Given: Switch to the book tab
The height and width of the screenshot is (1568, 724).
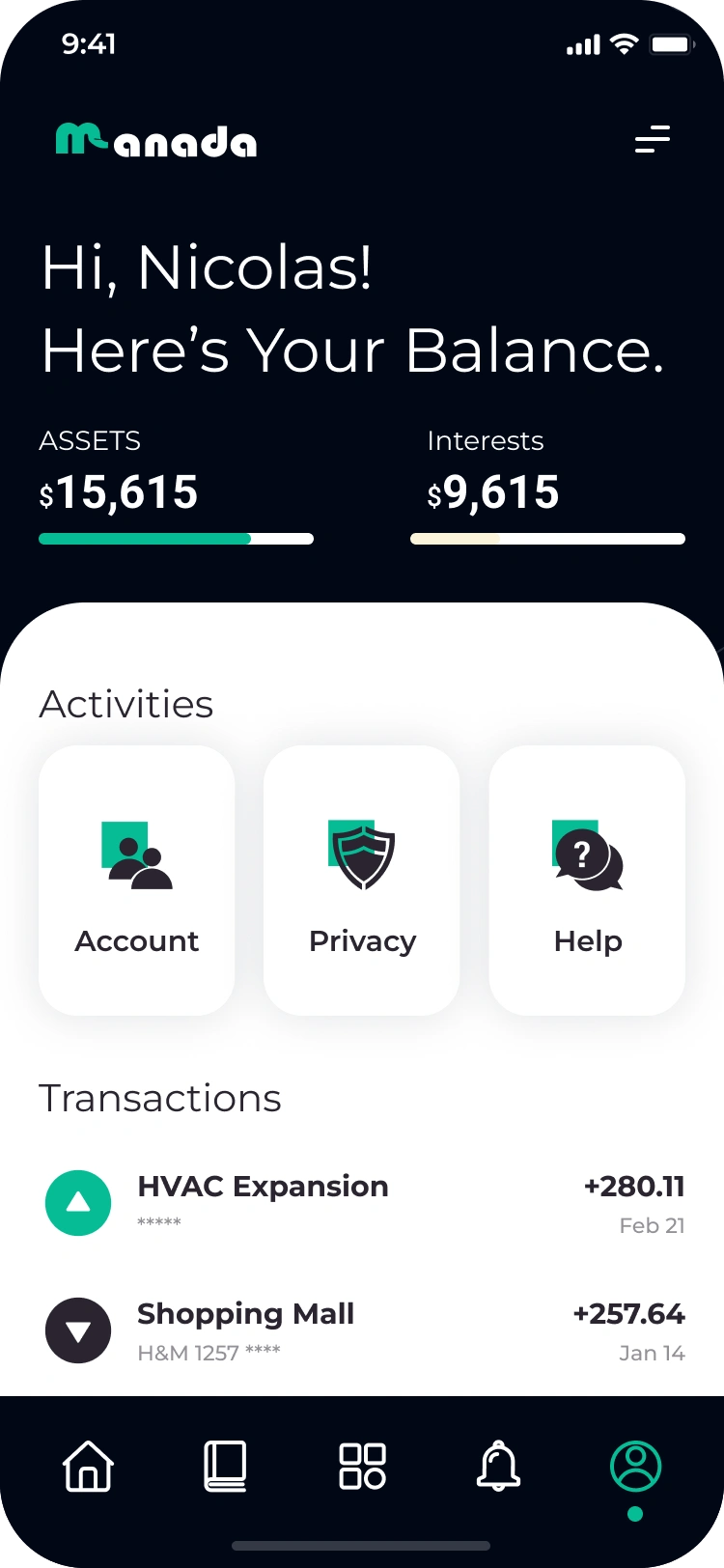Looking at the screenshot, I should (x=225, y=1466).
